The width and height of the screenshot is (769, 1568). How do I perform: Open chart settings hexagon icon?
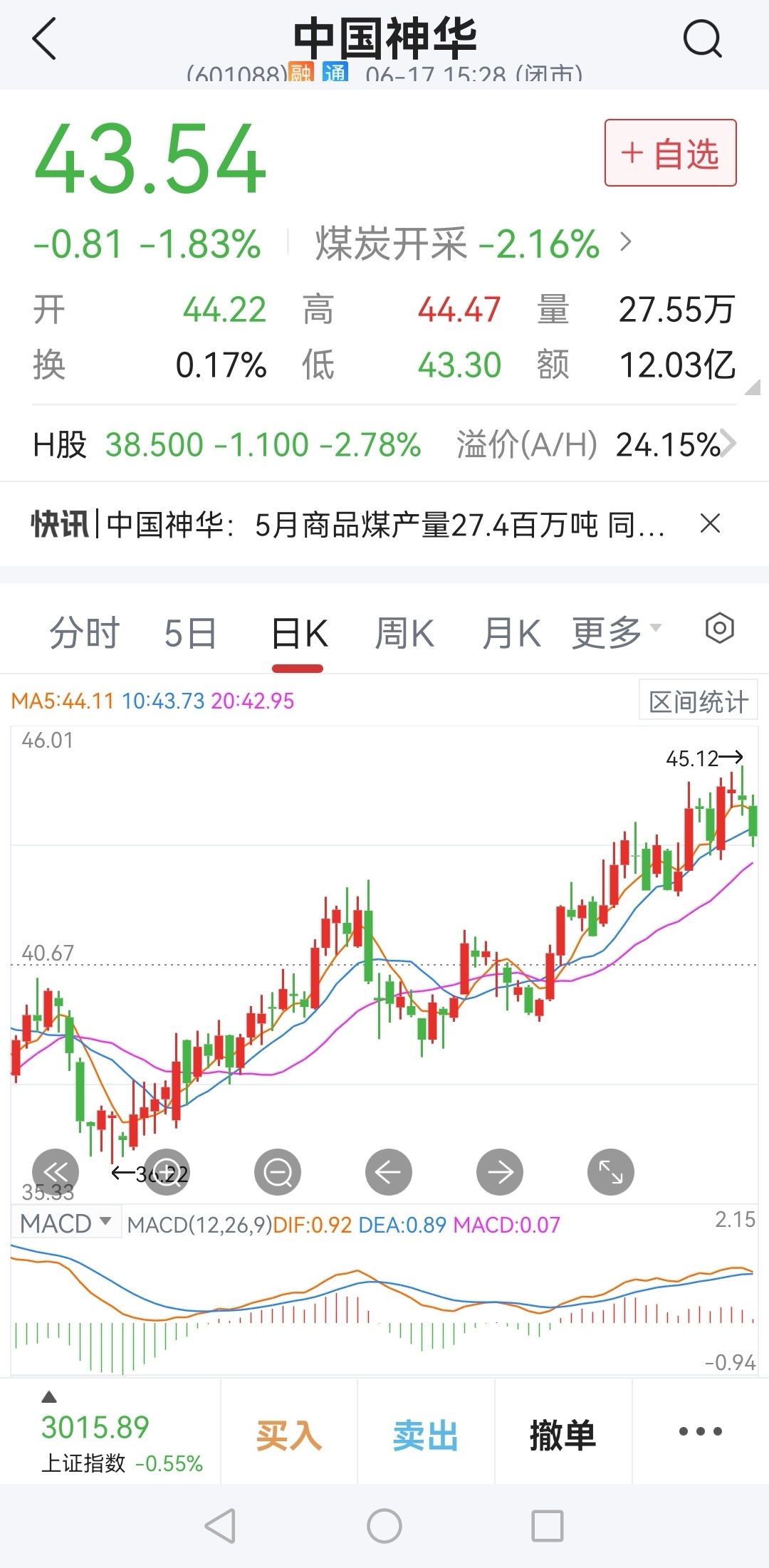click(719, 629)
